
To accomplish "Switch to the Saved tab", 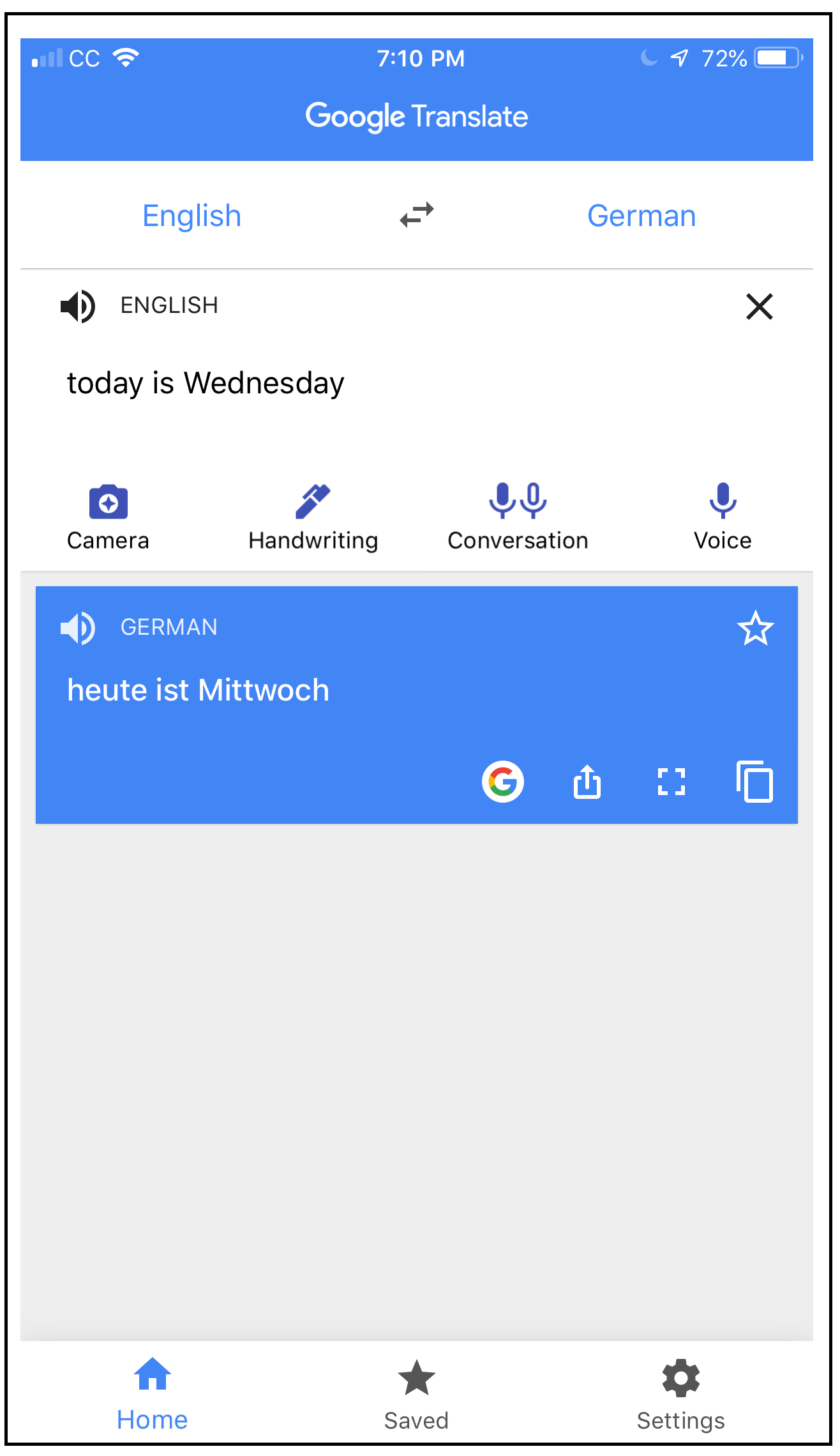I will click(x=416, y=1394).
